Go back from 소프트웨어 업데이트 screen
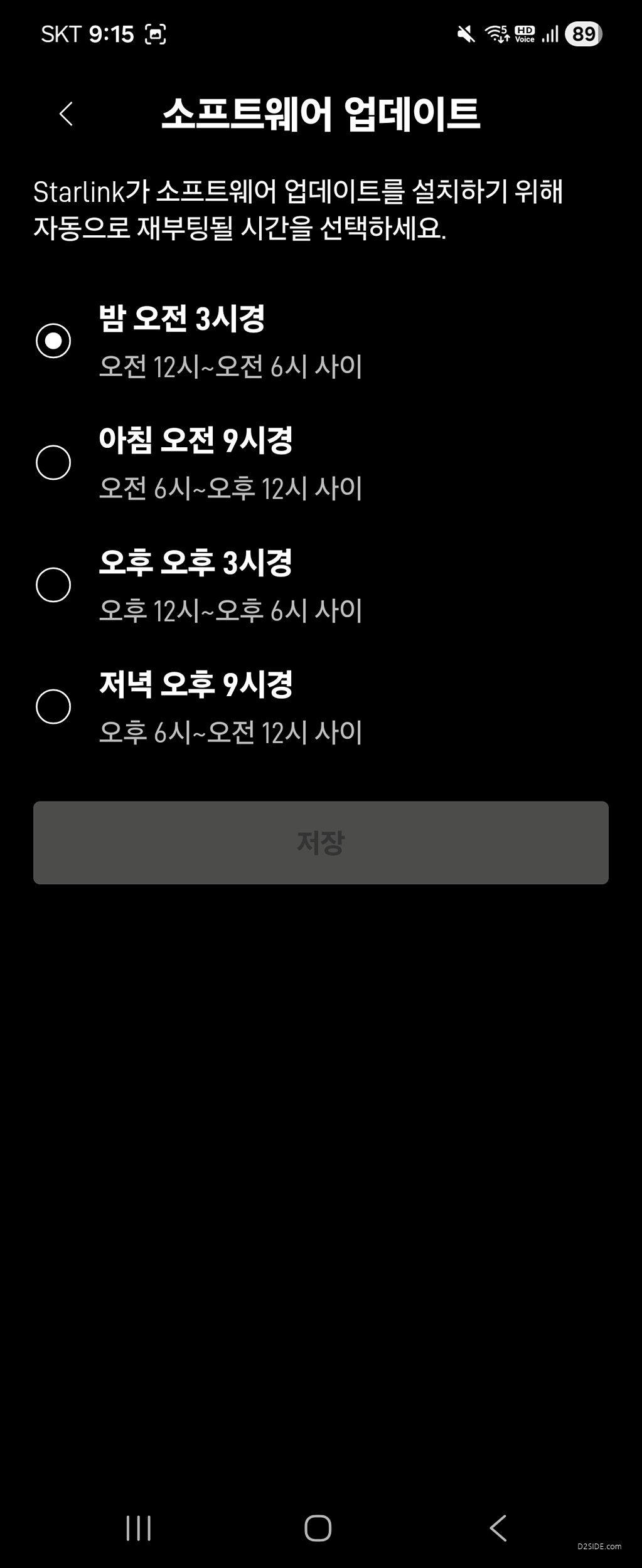This screenshot has width=642, height=1568. tap(67, 114)
